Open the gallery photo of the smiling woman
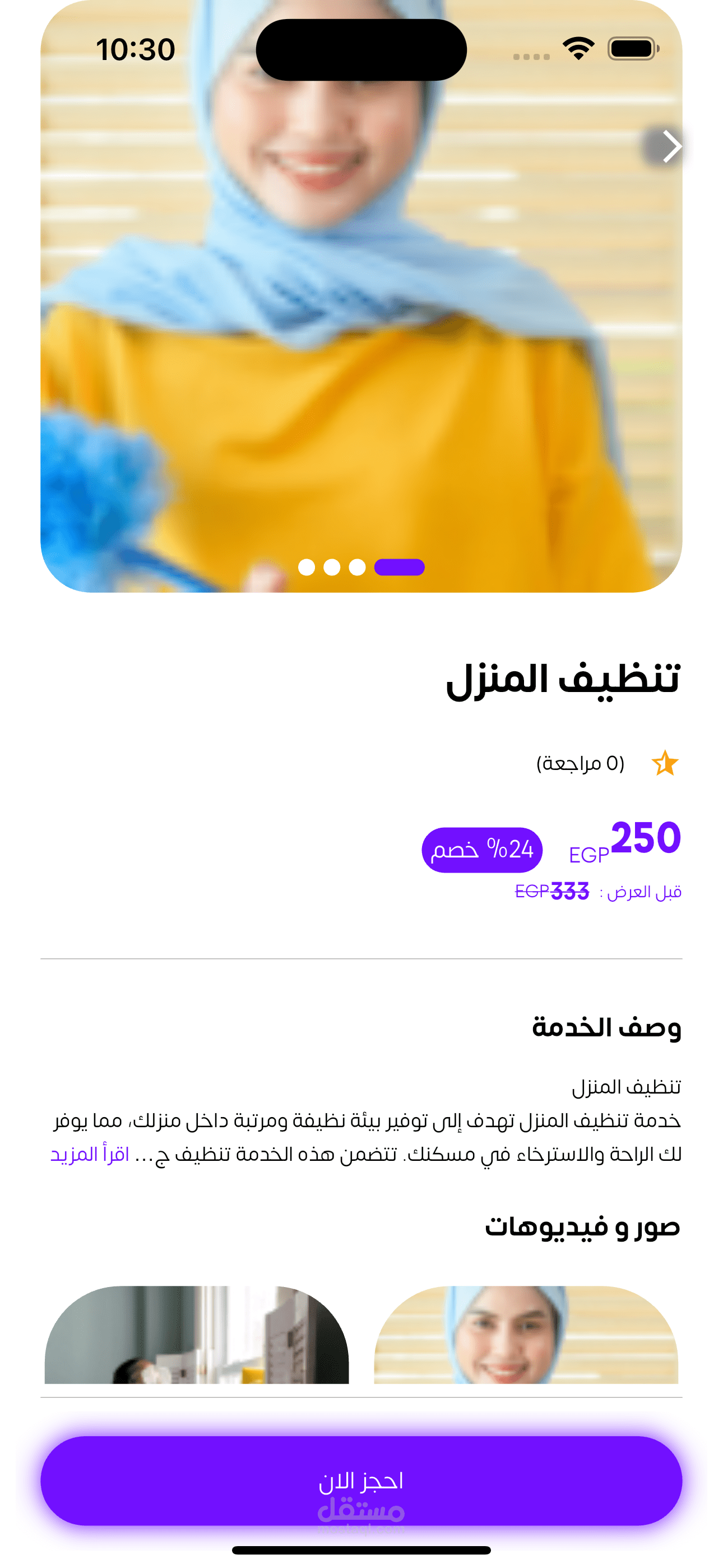This screenshot has width=723, height=1568. point(526,1335)
